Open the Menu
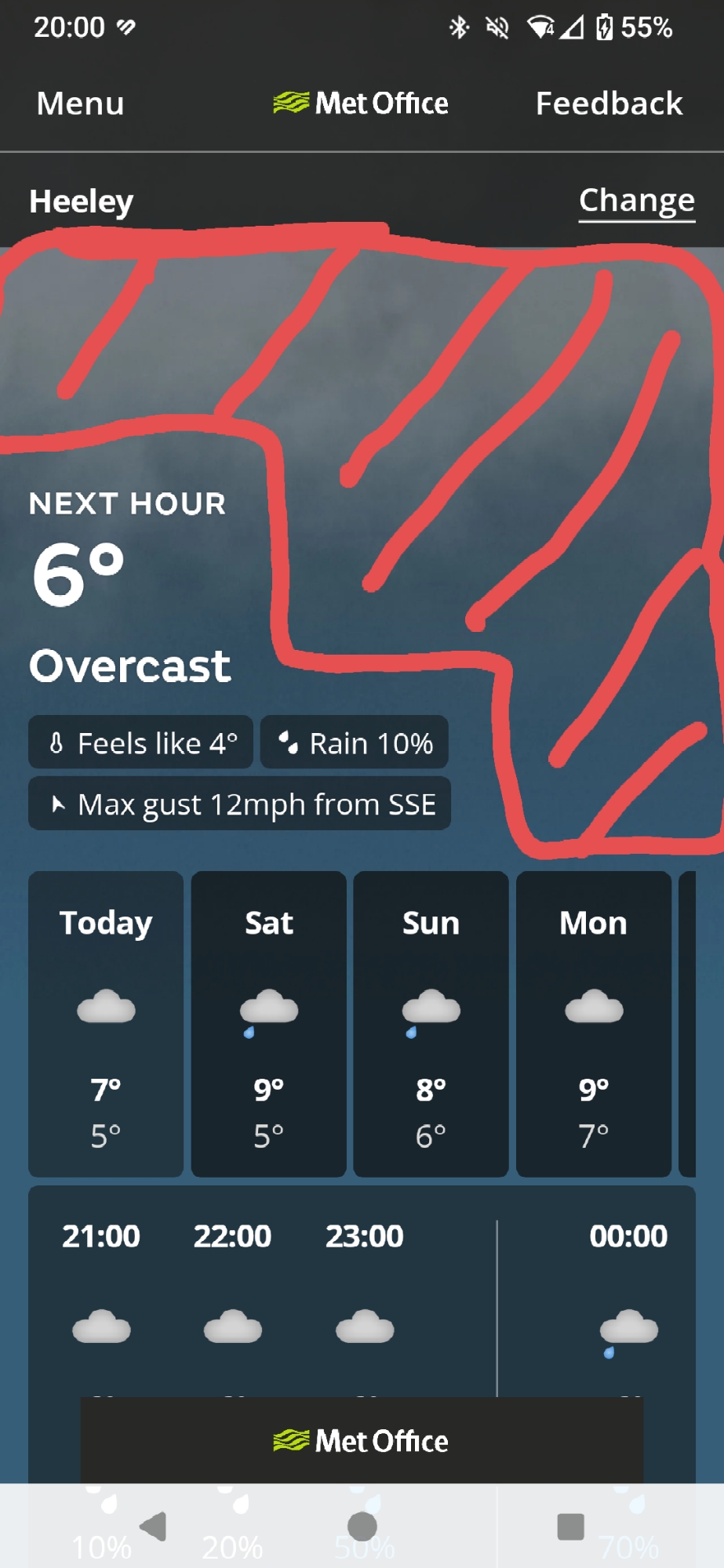The image size is (724, 1568). pyautogui.click(x=80, y=103)
